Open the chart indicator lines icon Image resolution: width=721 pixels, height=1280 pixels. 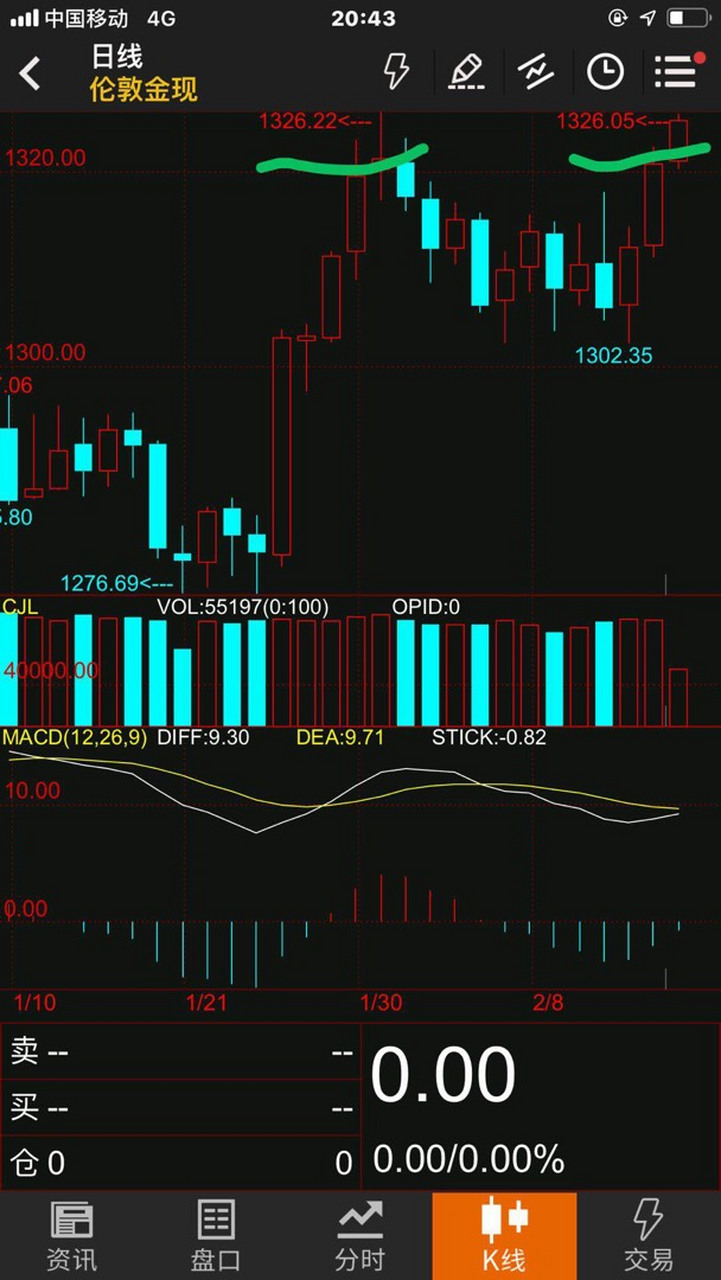pos(536,72)
